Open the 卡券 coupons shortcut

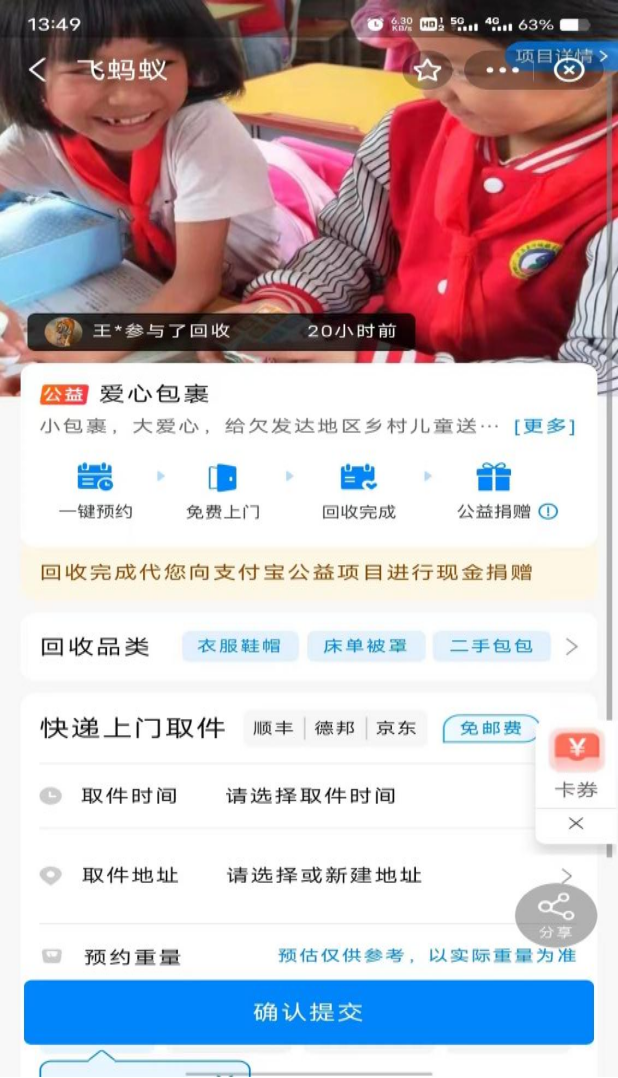coord(575,766)
